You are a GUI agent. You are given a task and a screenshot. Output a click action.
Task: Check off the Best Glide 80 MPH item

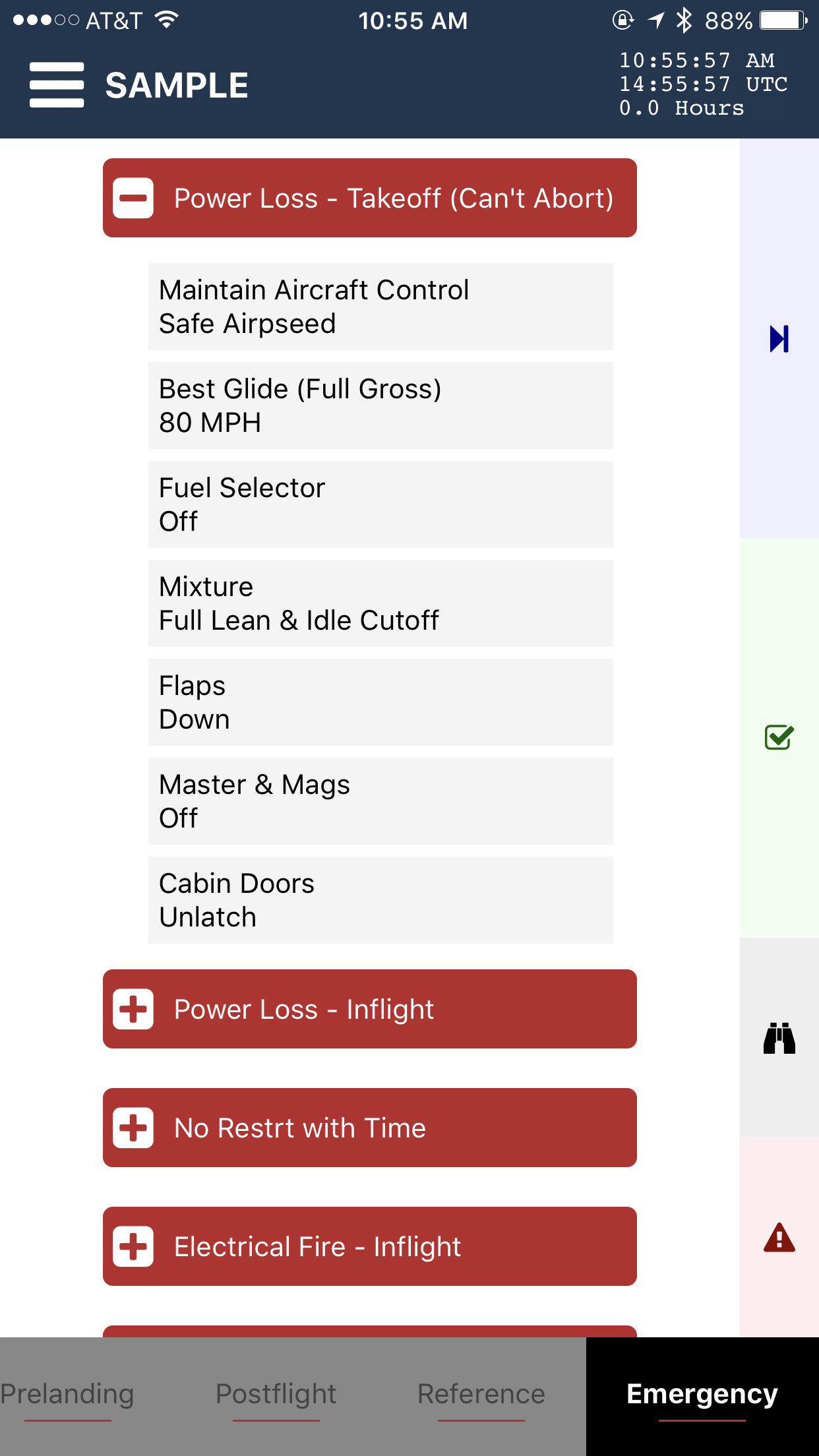click(x=380, y=406)
